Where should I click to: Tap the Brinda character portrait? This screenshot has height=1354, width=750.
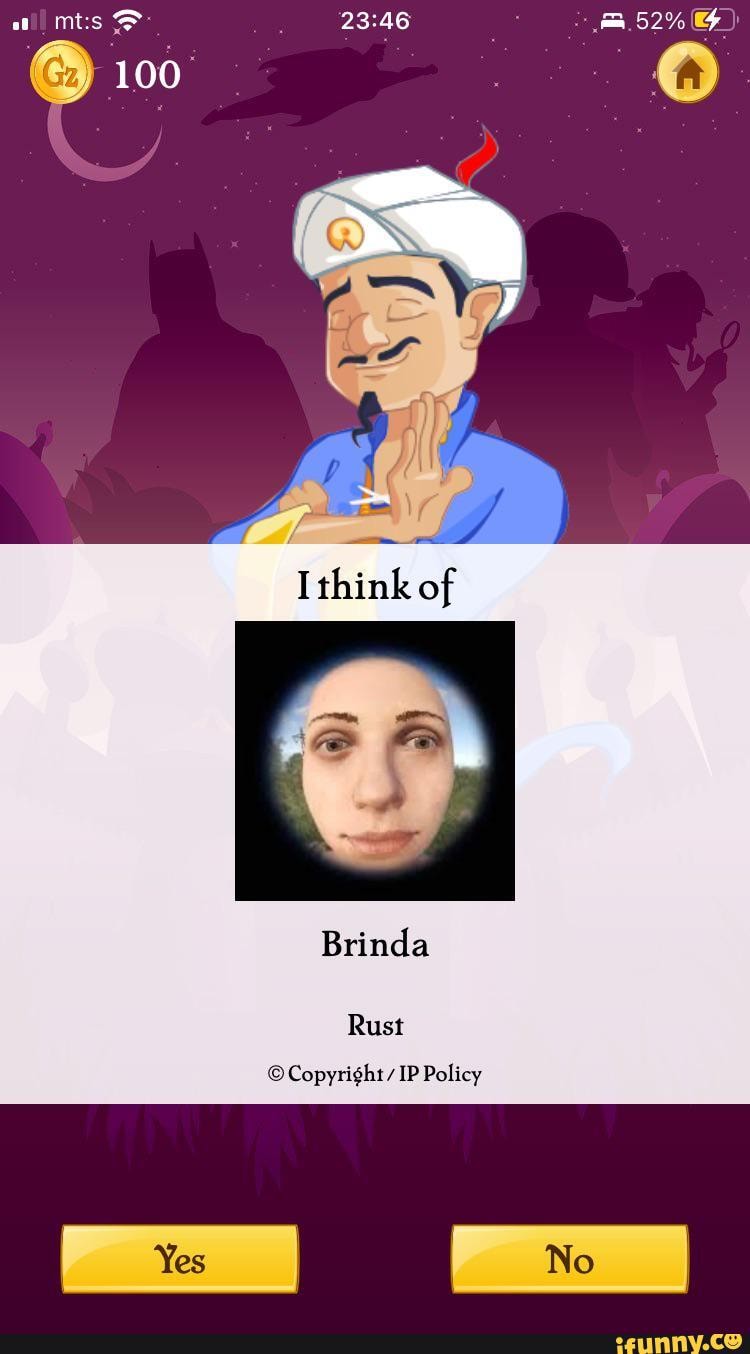tap(374, 760)
